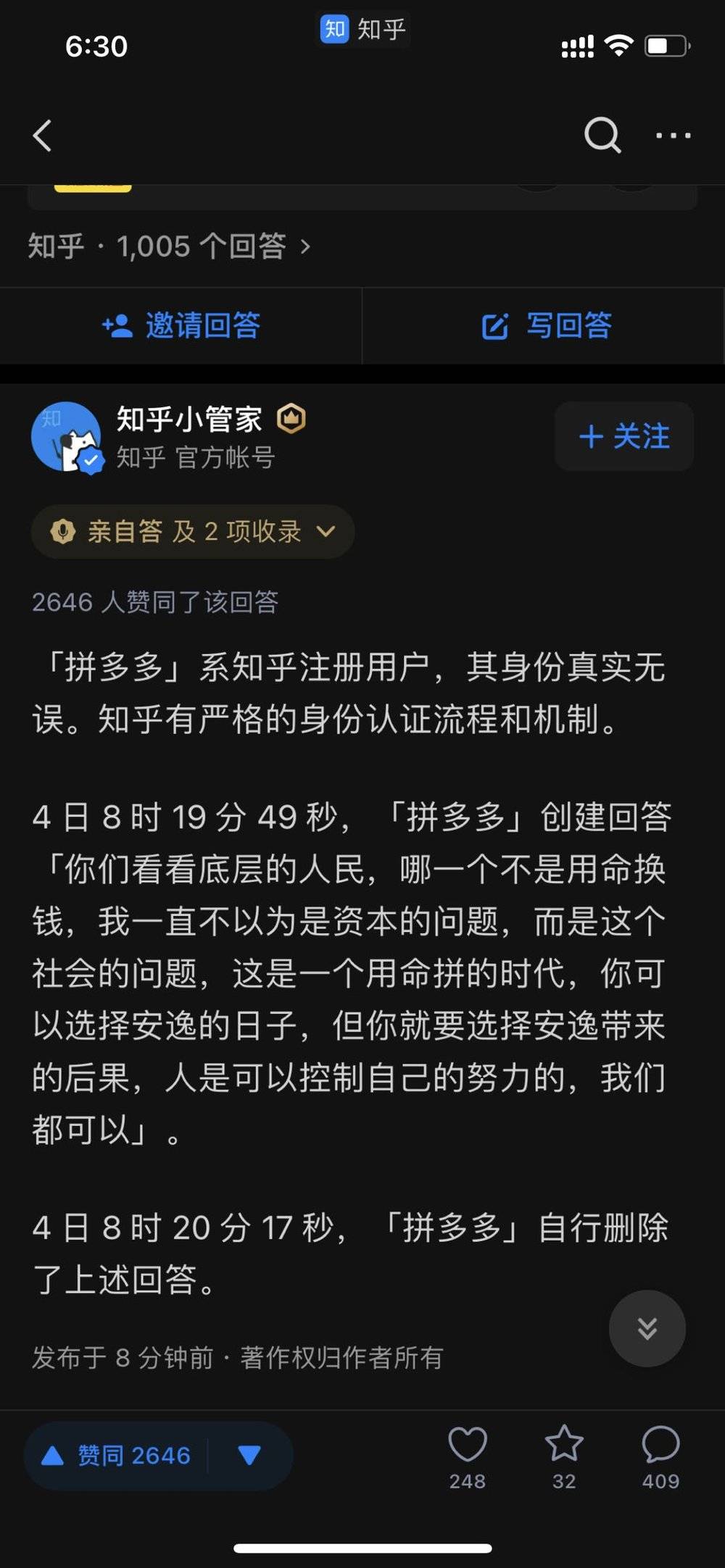Screen dimensions: 725x1568
Task: Open the three-dot overflow menu
Action: [673, 135]
